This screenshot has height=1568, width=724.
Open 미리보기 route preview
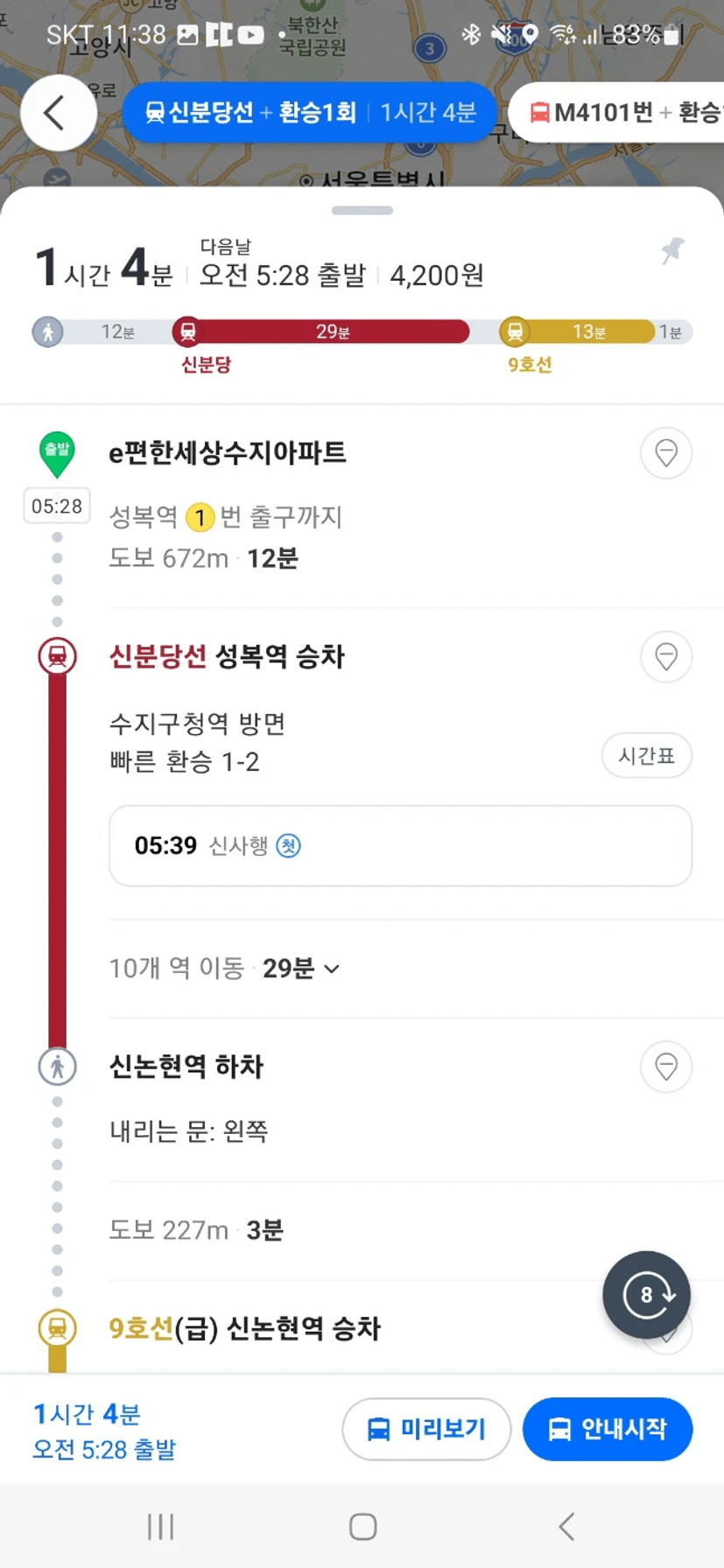pyautogui.click(x=426, y=1429)
